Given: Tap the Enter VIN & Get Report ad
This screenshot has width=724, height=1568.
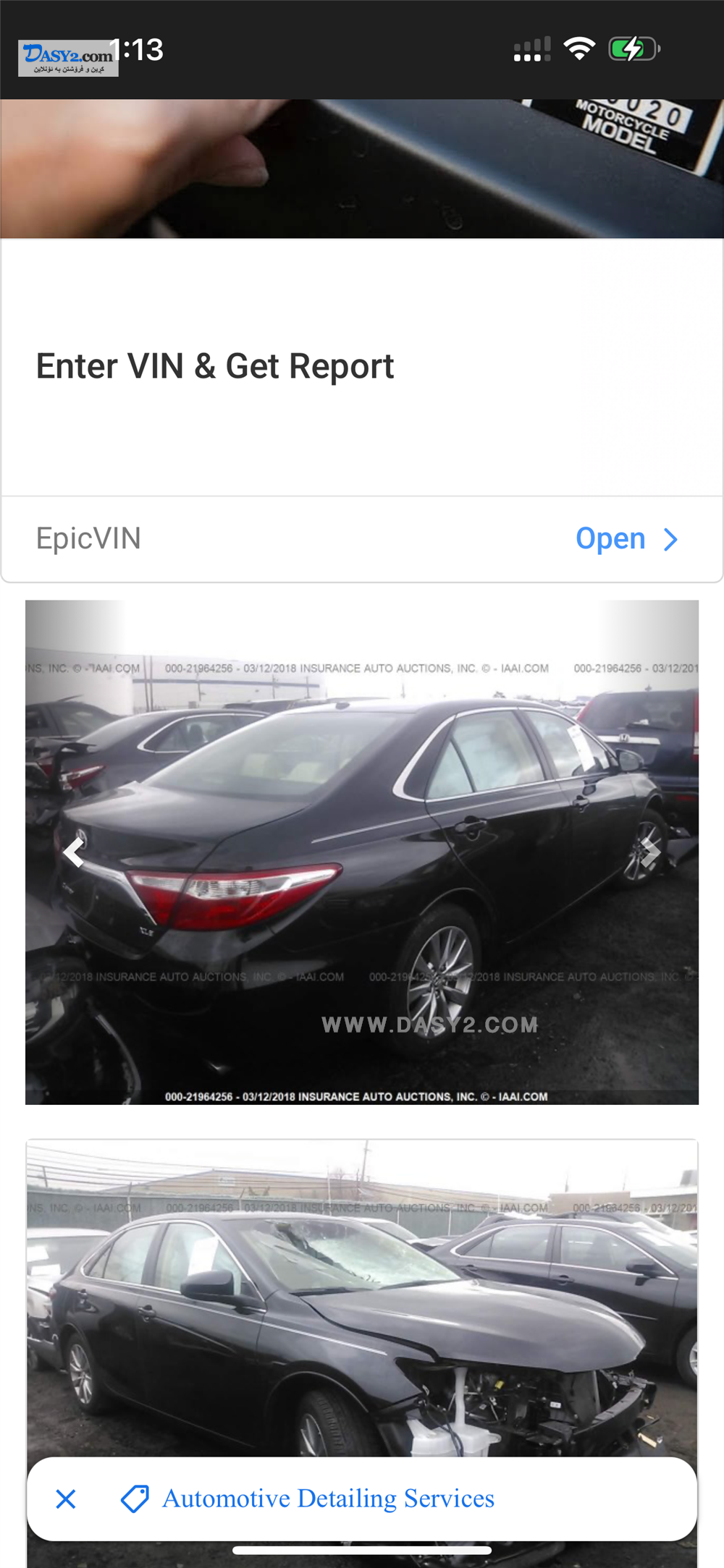Looking at the screenshot, I should (x=215, y=366).
